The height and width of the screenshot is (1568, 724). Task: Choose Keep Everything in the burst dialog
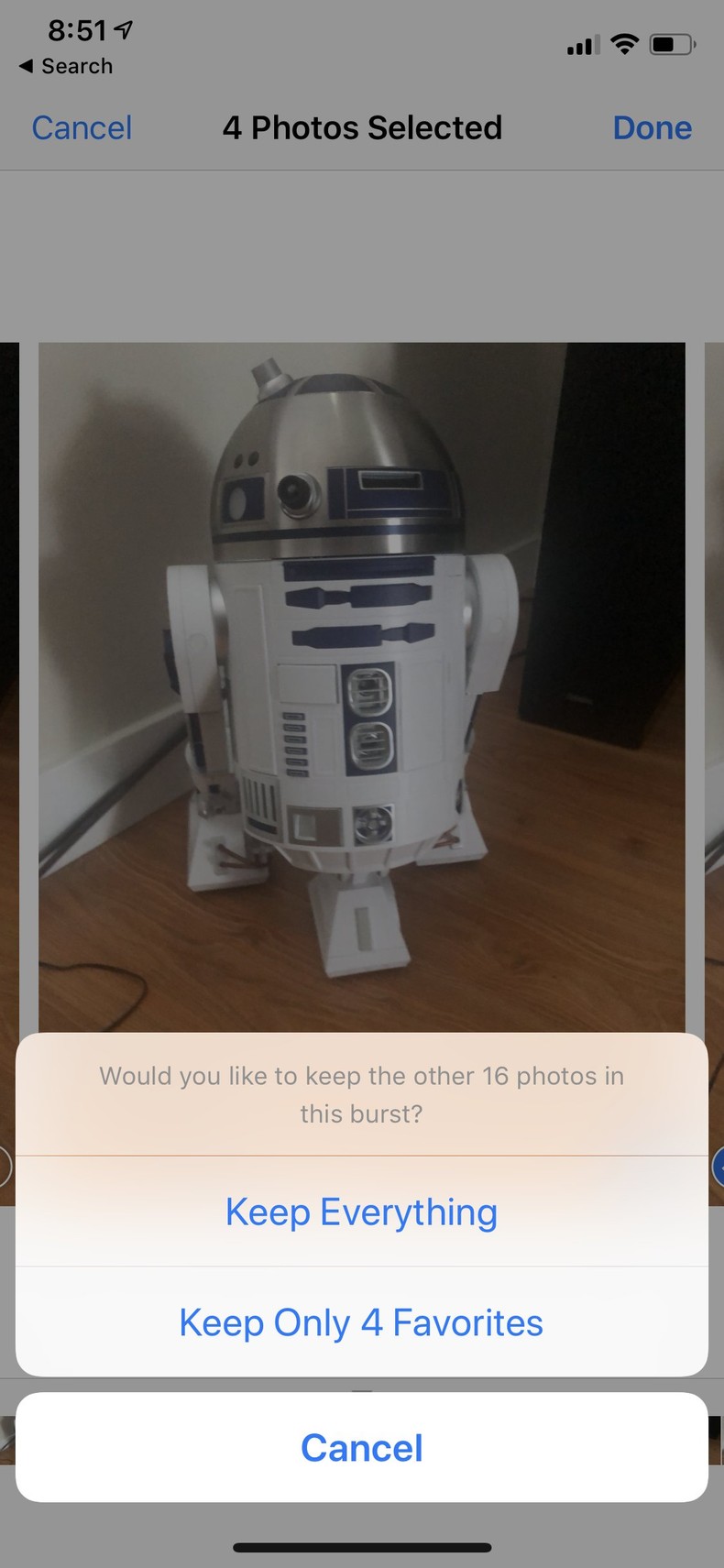click(361, 1212)
